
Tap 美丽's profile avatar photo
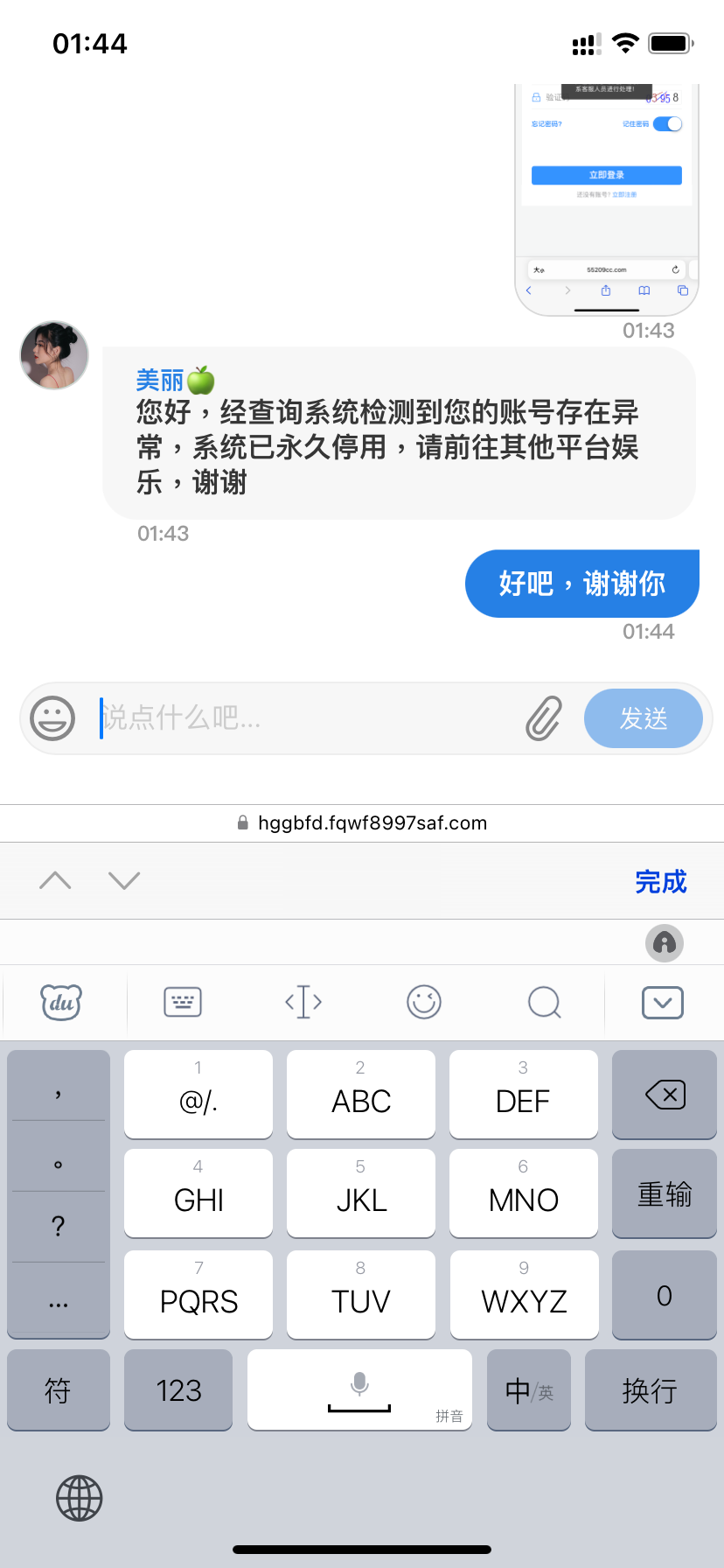coord(54,355)
